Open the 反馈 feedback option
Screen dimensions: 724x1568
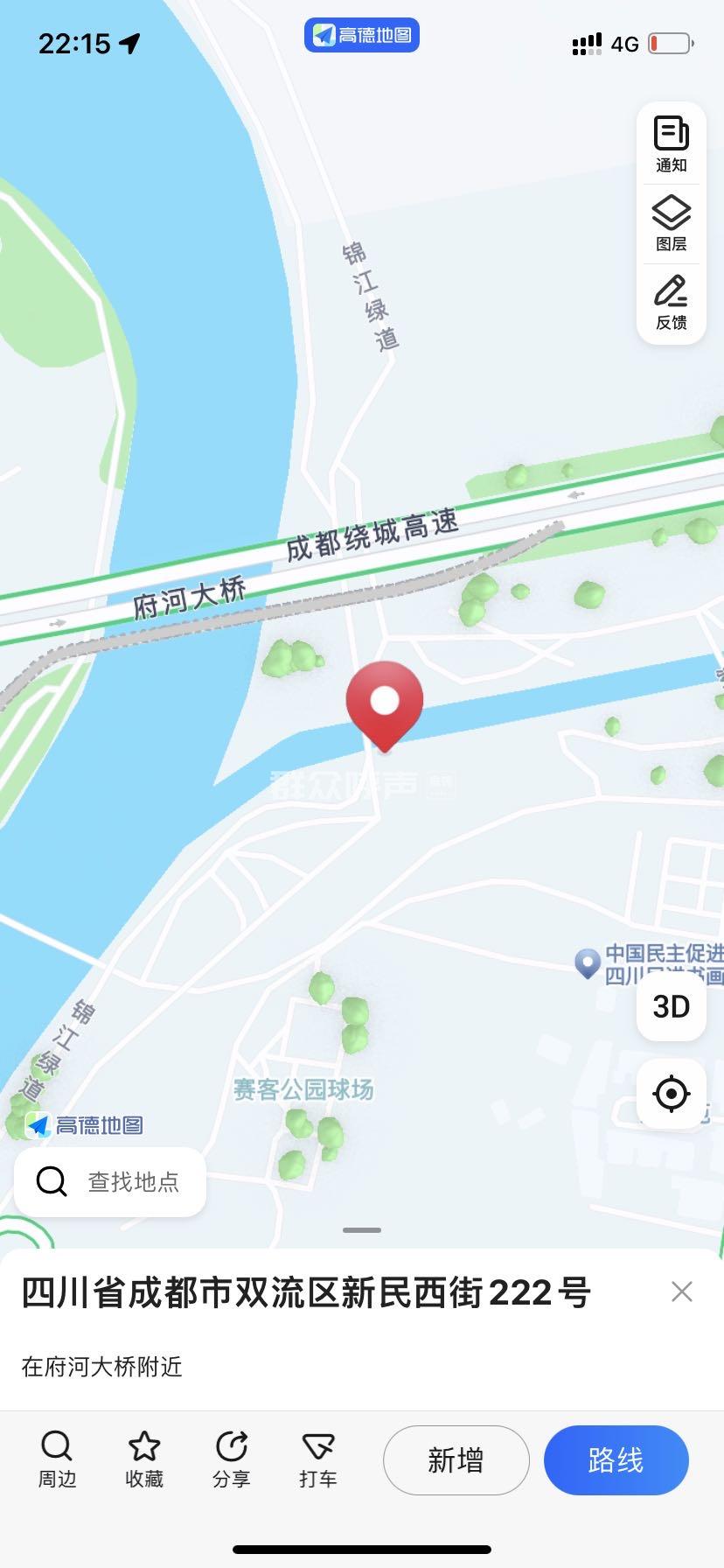pos(671,302)
